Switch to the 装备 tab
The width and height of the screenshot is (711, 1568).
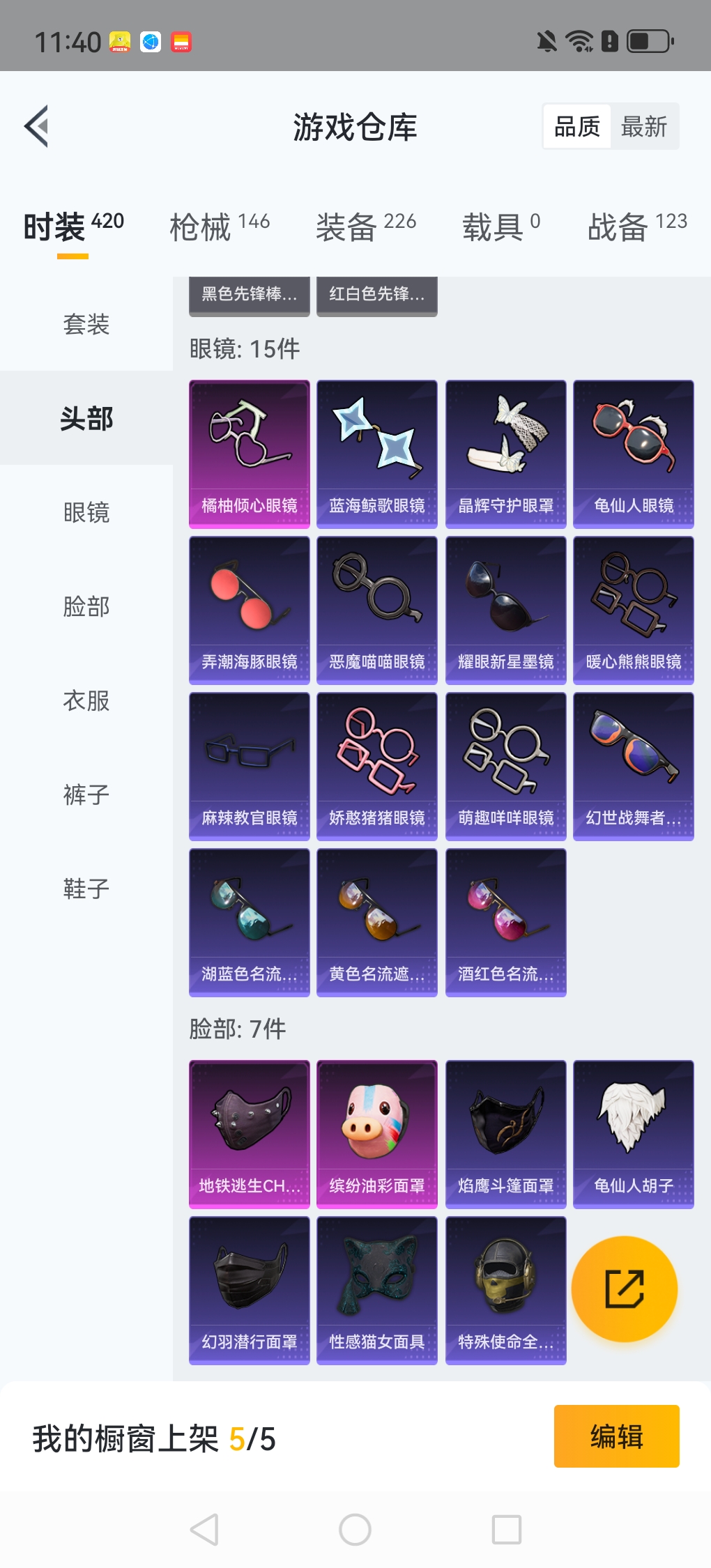click(x=366, y=227)
